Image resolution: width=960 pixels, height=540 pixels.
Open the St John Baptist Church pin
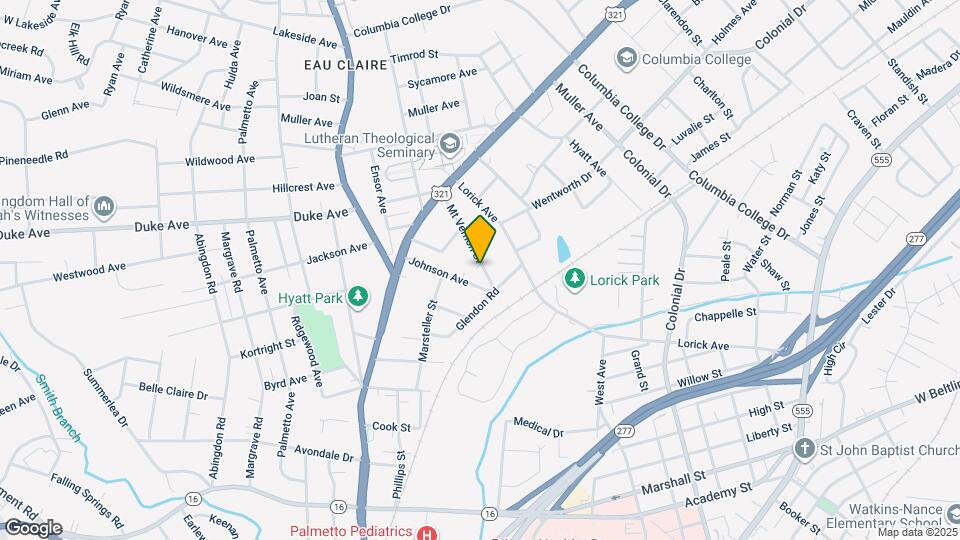tap(804, 449)
